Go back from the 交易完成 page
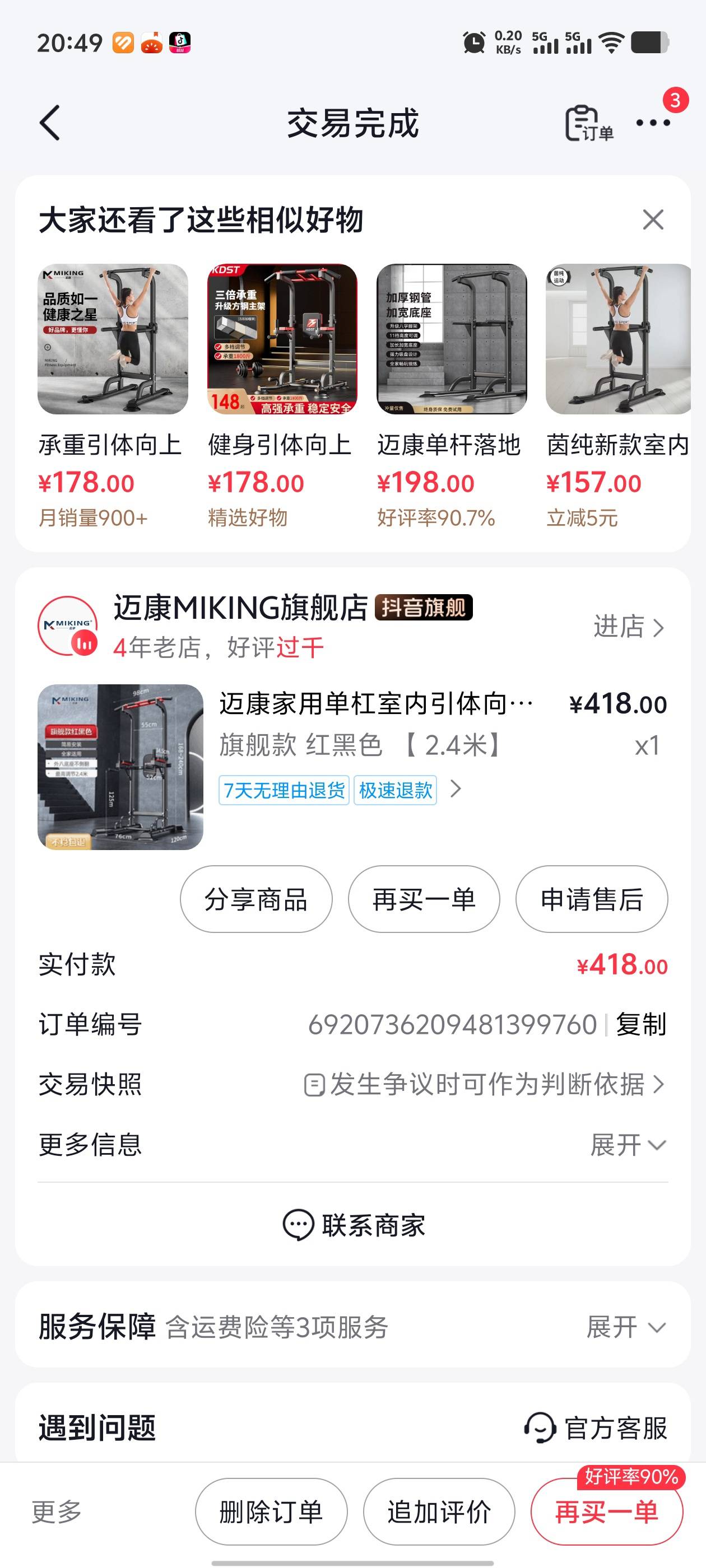 (50, 122)
